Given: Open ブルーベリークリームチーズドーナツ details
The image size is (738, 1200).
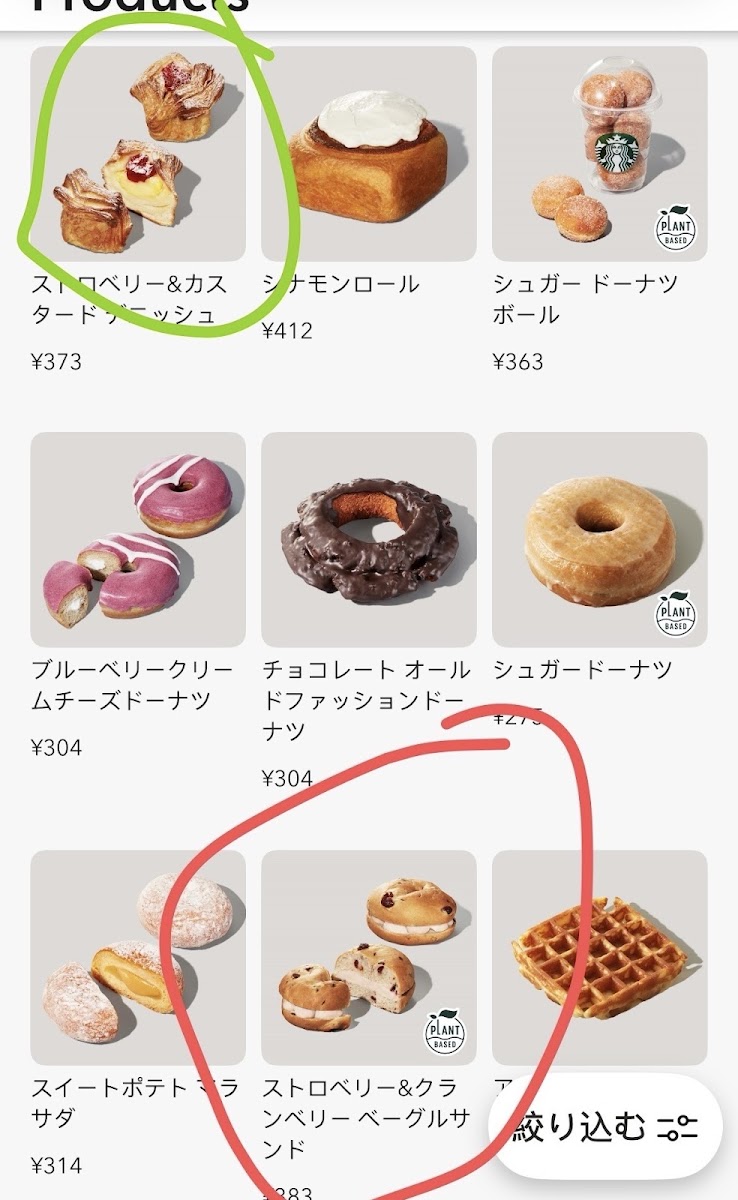Looking at the screenshot, I should (138, 539).
